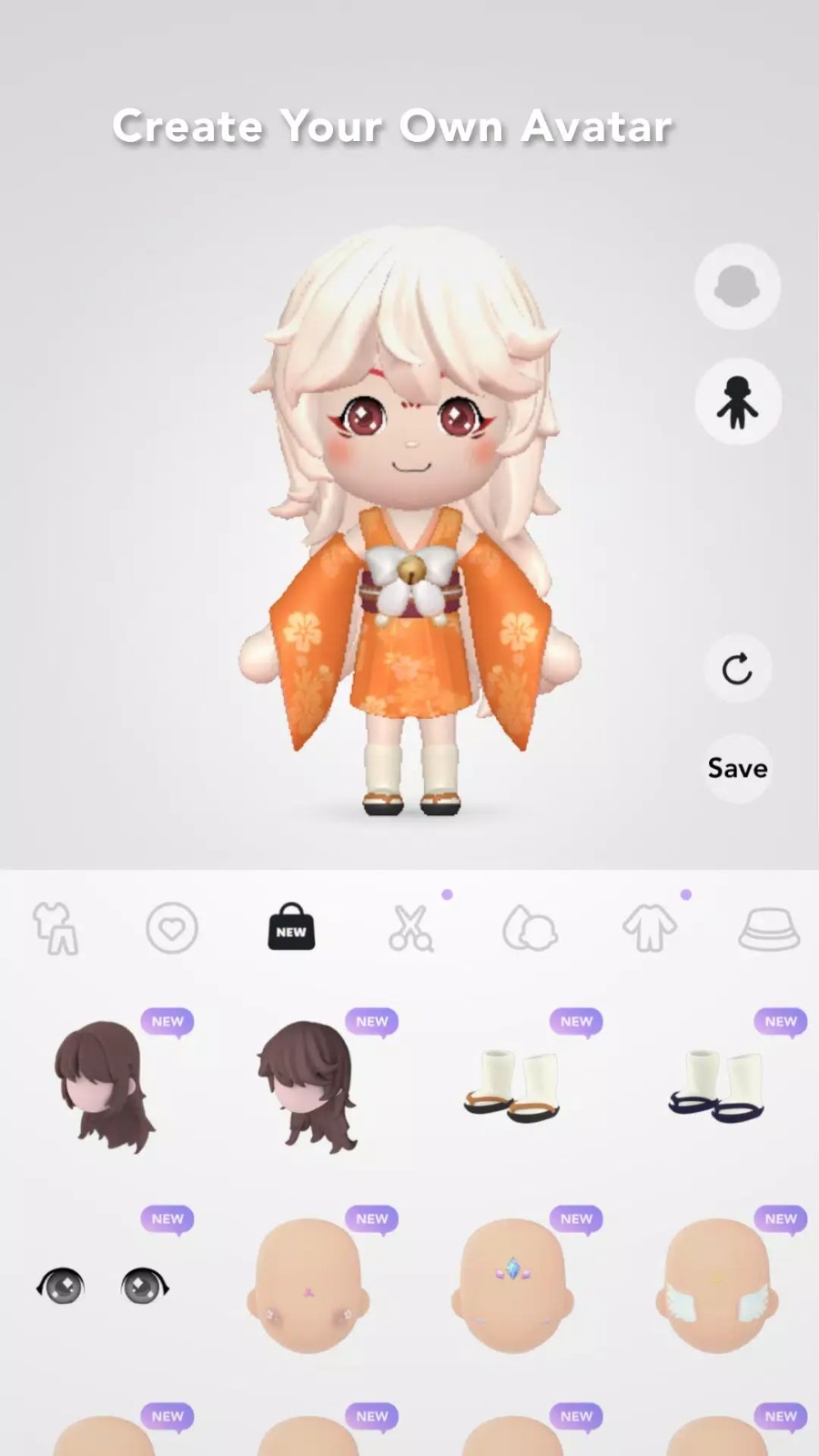Switch to the face shape tab
Screen dimensions: 819x1456
pos(530,928)
